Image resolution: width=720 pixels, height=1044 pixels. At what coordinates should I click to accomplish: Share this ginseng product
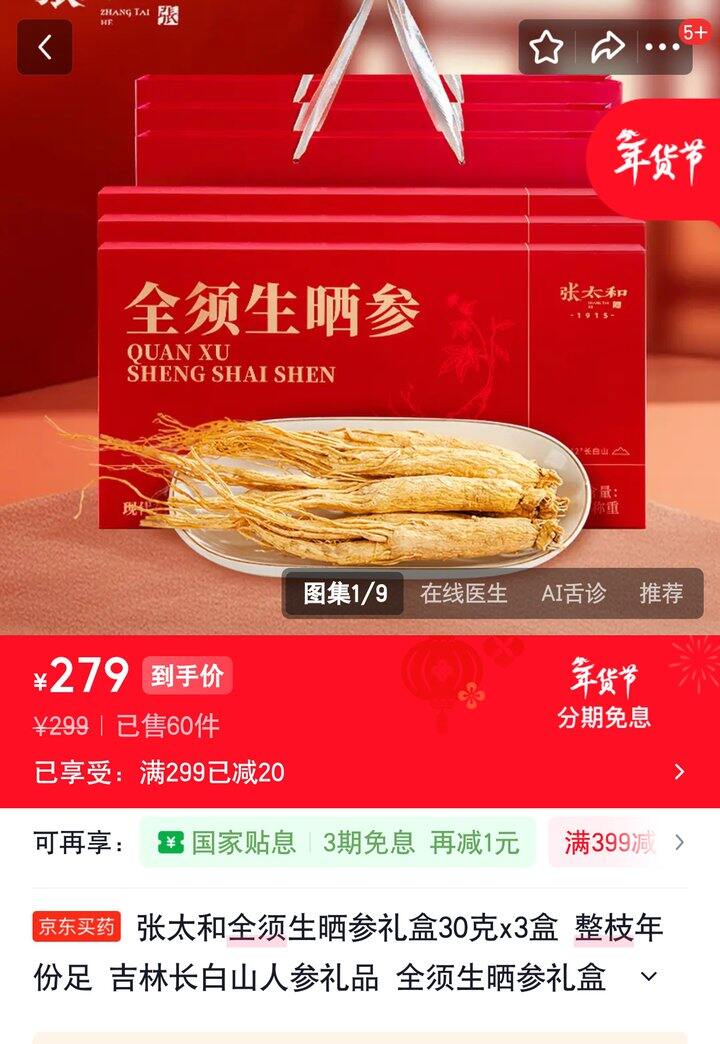coord(606,47)
